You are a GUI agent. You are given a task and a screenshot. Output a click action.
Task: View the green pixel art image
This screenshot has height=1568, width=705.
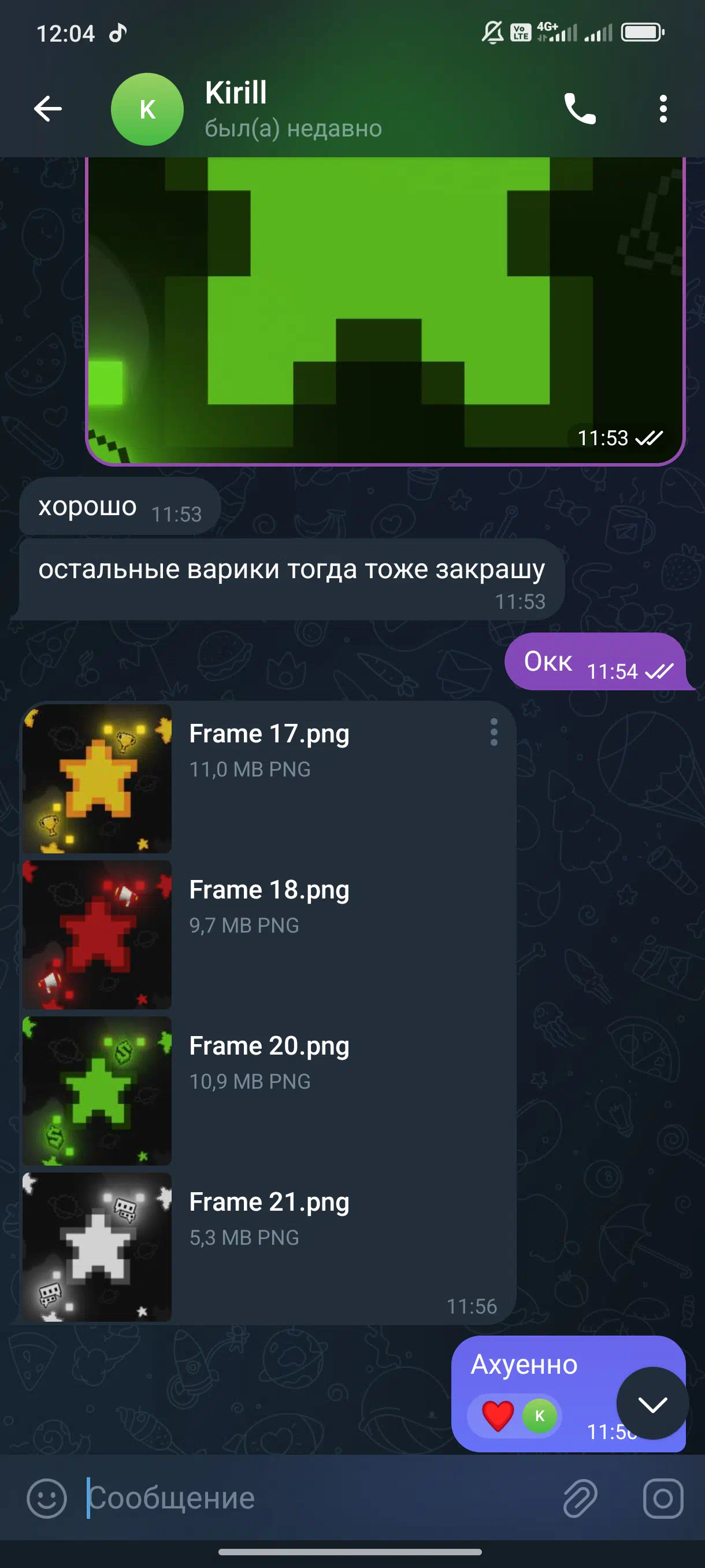pyautogui.click(x=385, y=310)
